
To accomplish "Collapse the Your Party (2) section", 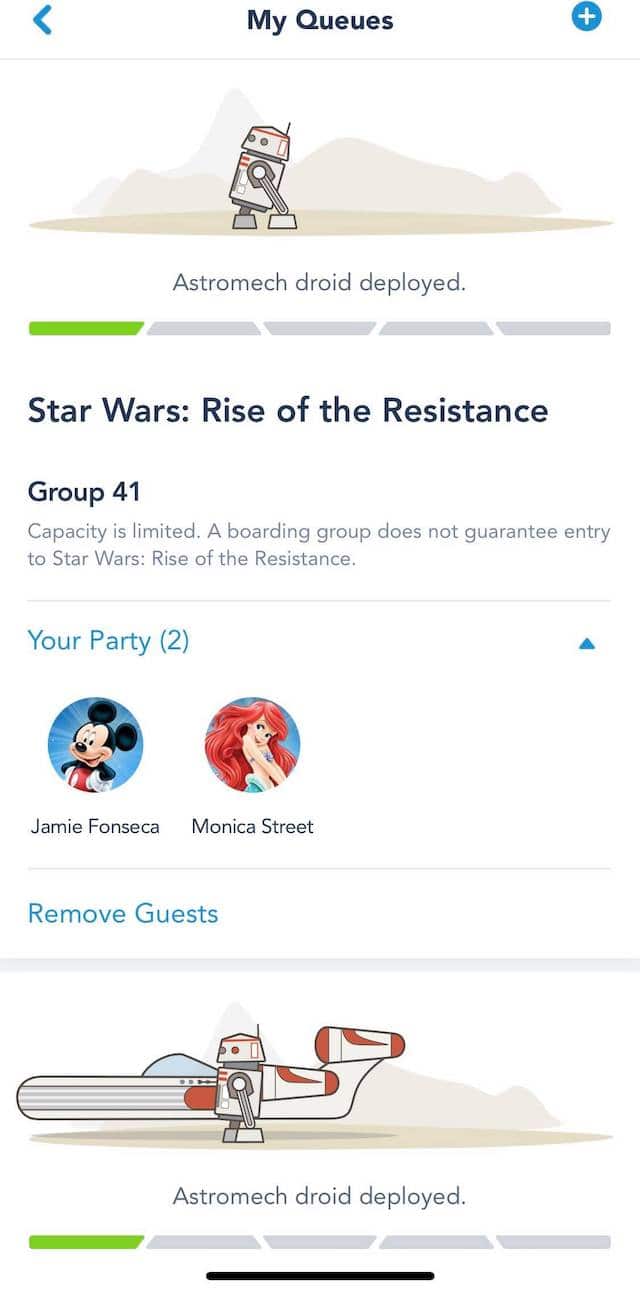I will click(x=587, y=644).
